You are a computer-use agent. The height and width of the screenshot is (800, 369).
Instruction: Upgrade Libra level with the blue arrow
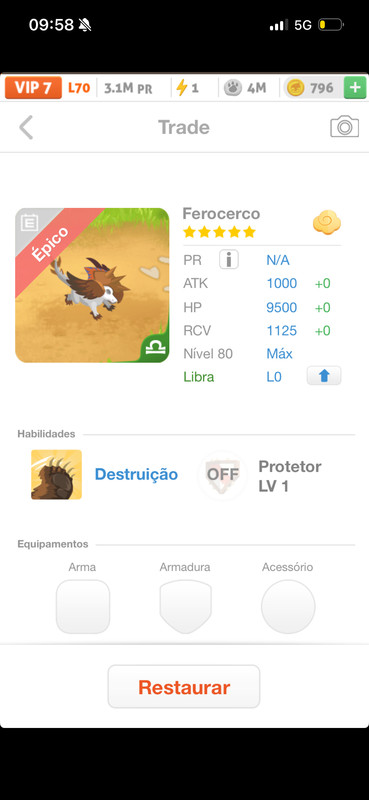(x=324, y=376)
